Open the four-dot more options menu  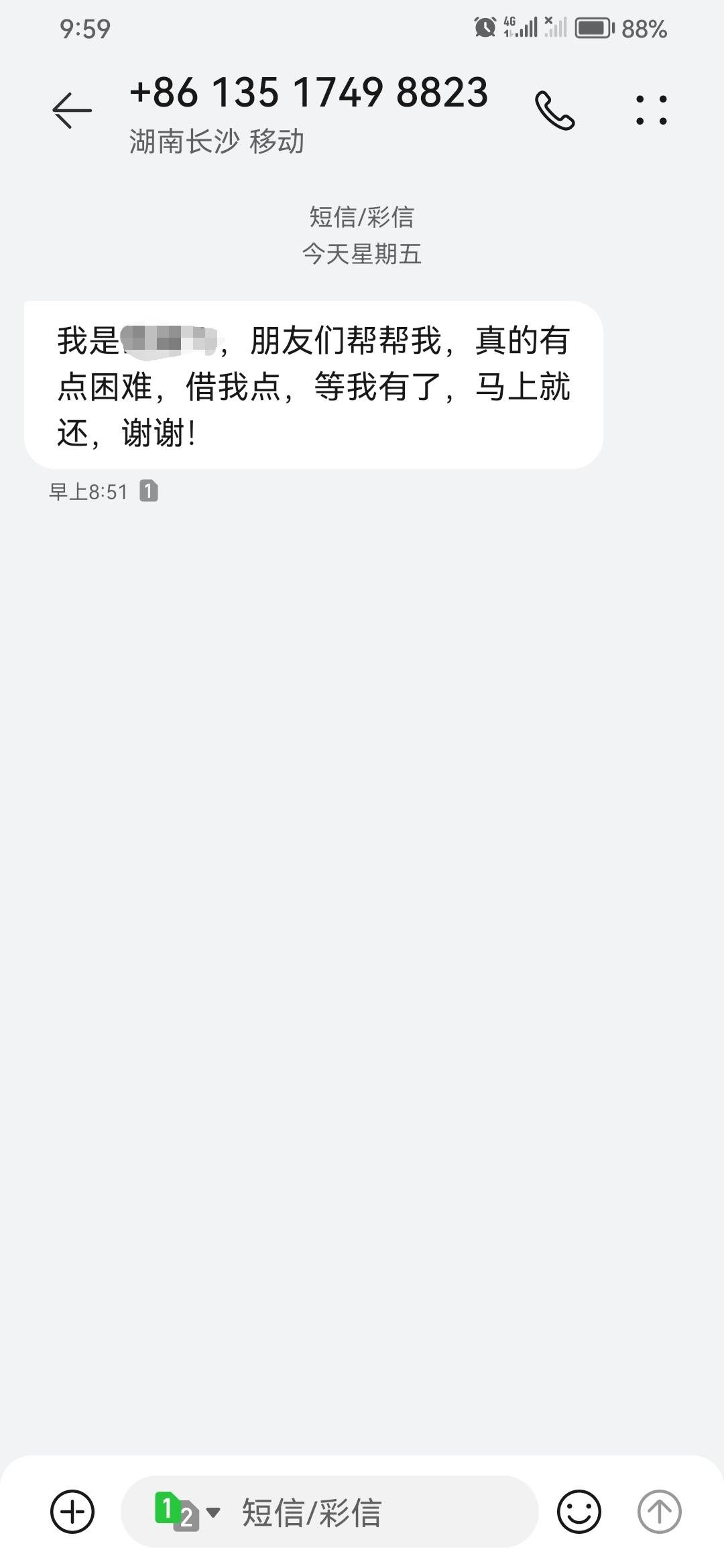click(651, 111)
